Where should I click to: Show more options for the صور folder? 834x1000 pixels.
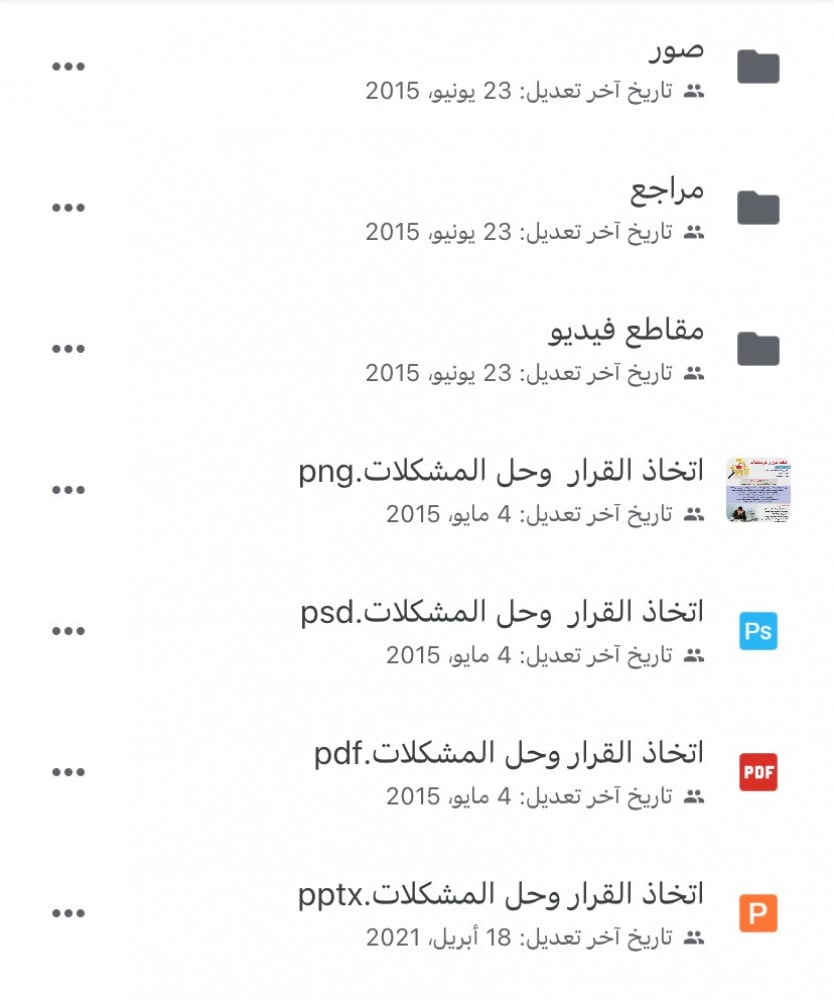click(68, 67)
